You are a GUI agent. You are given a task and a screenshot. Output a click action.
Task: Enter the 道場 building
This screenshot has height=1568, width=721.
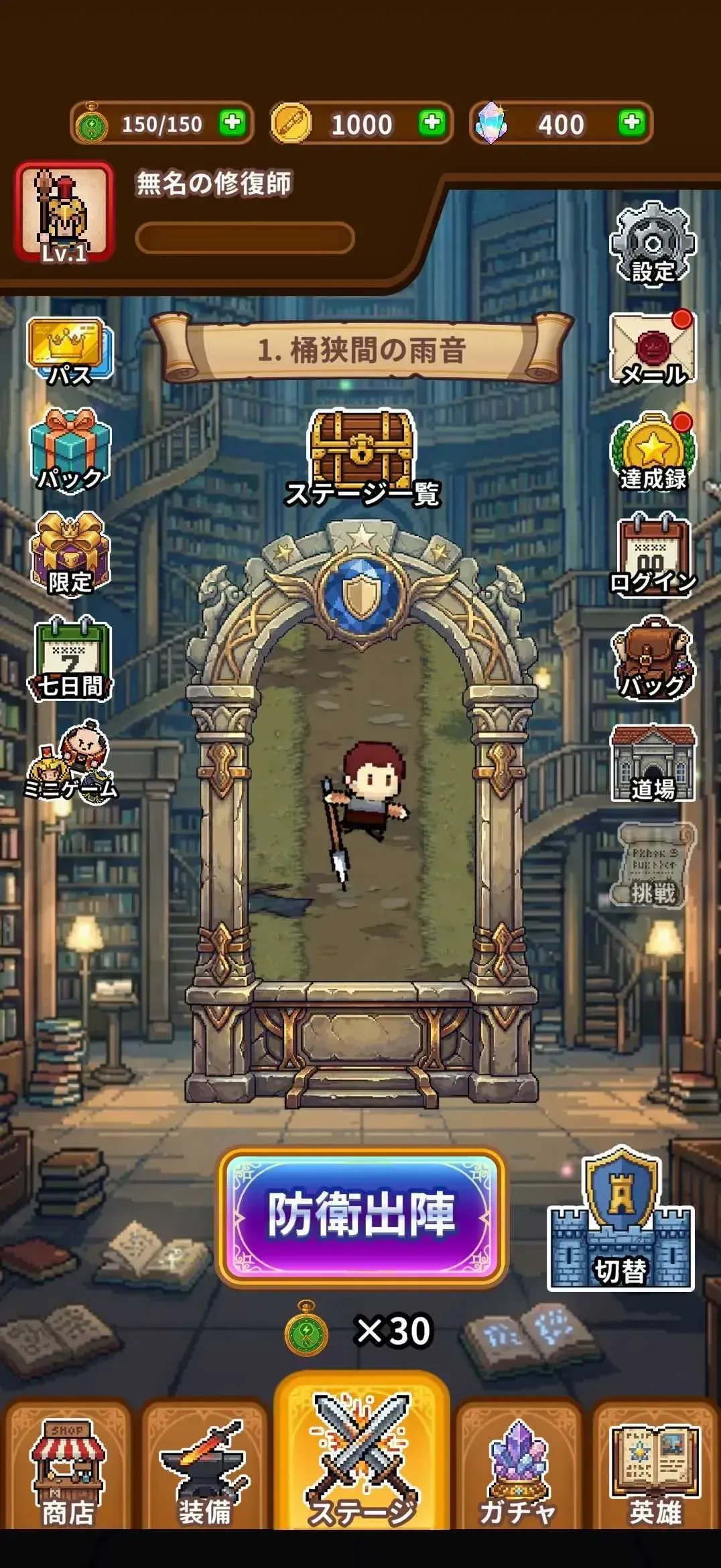click(x=653, y=764)
